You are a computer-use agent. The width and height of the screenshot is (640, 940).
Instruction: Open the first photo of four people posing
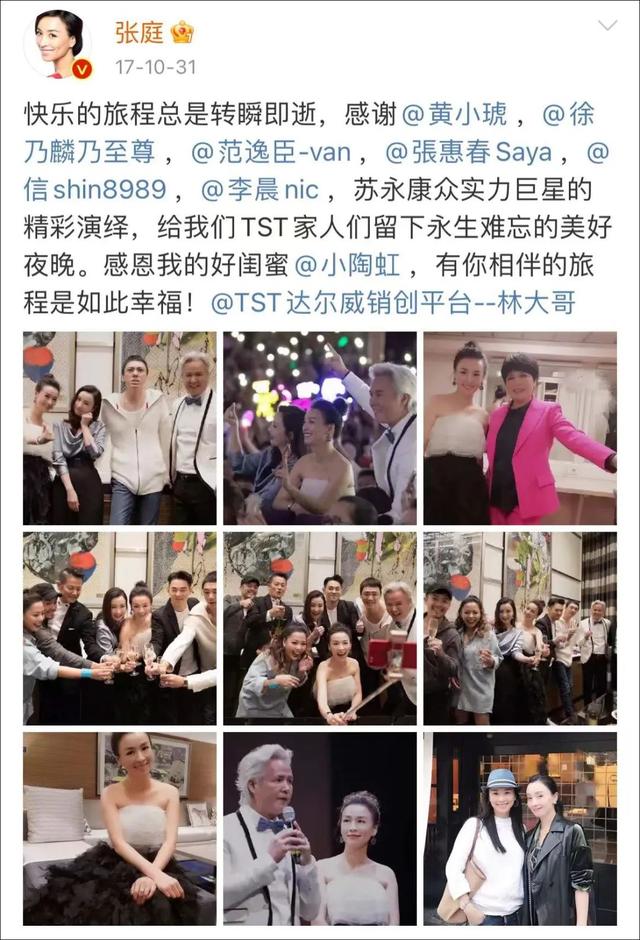click(120, 428)
